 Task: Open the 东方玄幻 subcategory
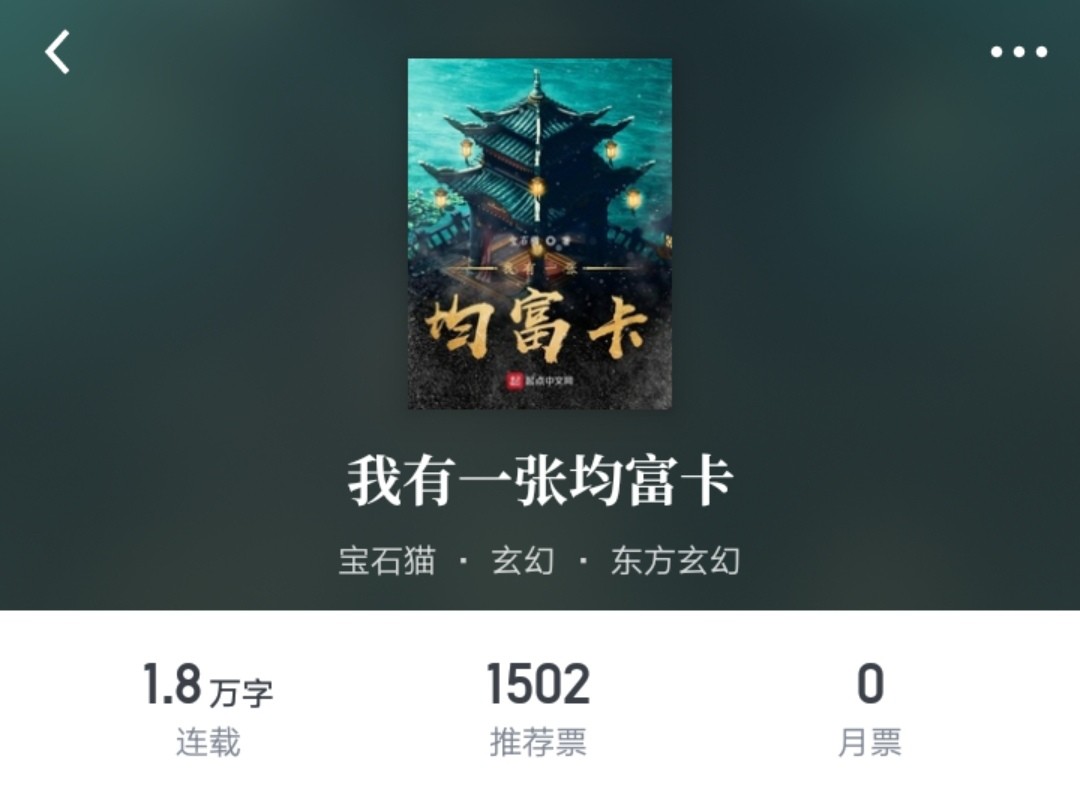(x=675, y=561)
